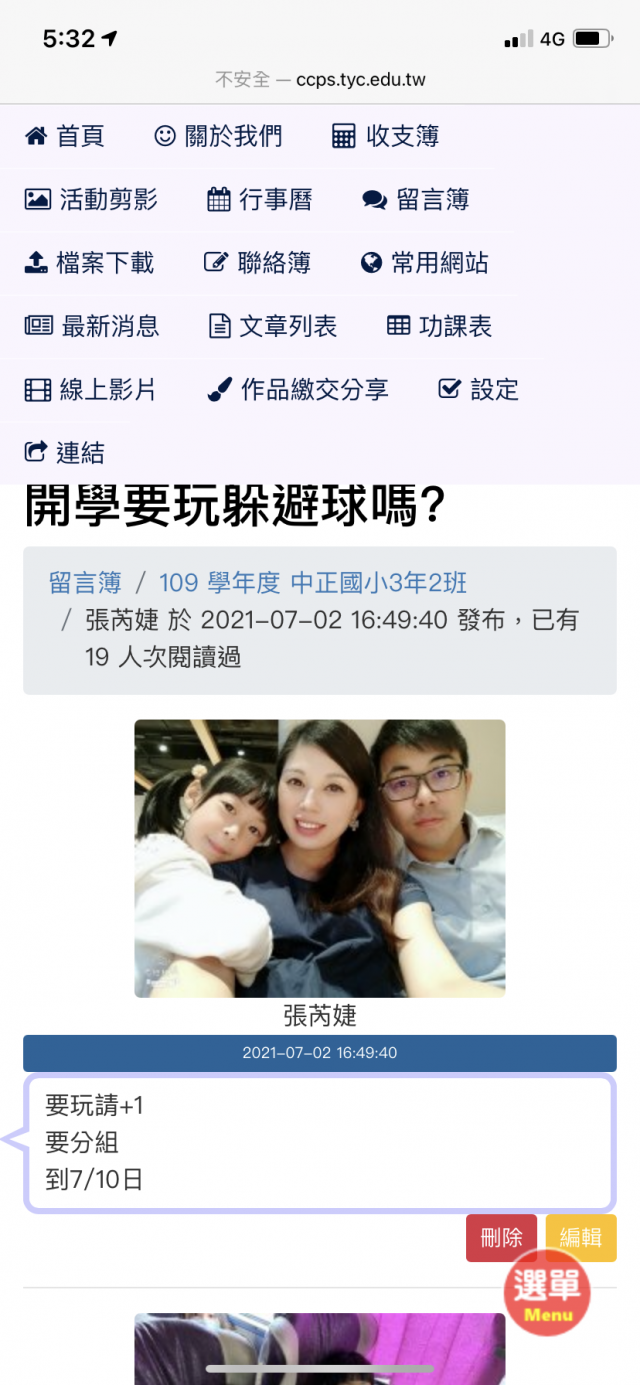This screenshot has height=1385, width=640.
Task: Open 線上影片 videos
Action: 90,389
